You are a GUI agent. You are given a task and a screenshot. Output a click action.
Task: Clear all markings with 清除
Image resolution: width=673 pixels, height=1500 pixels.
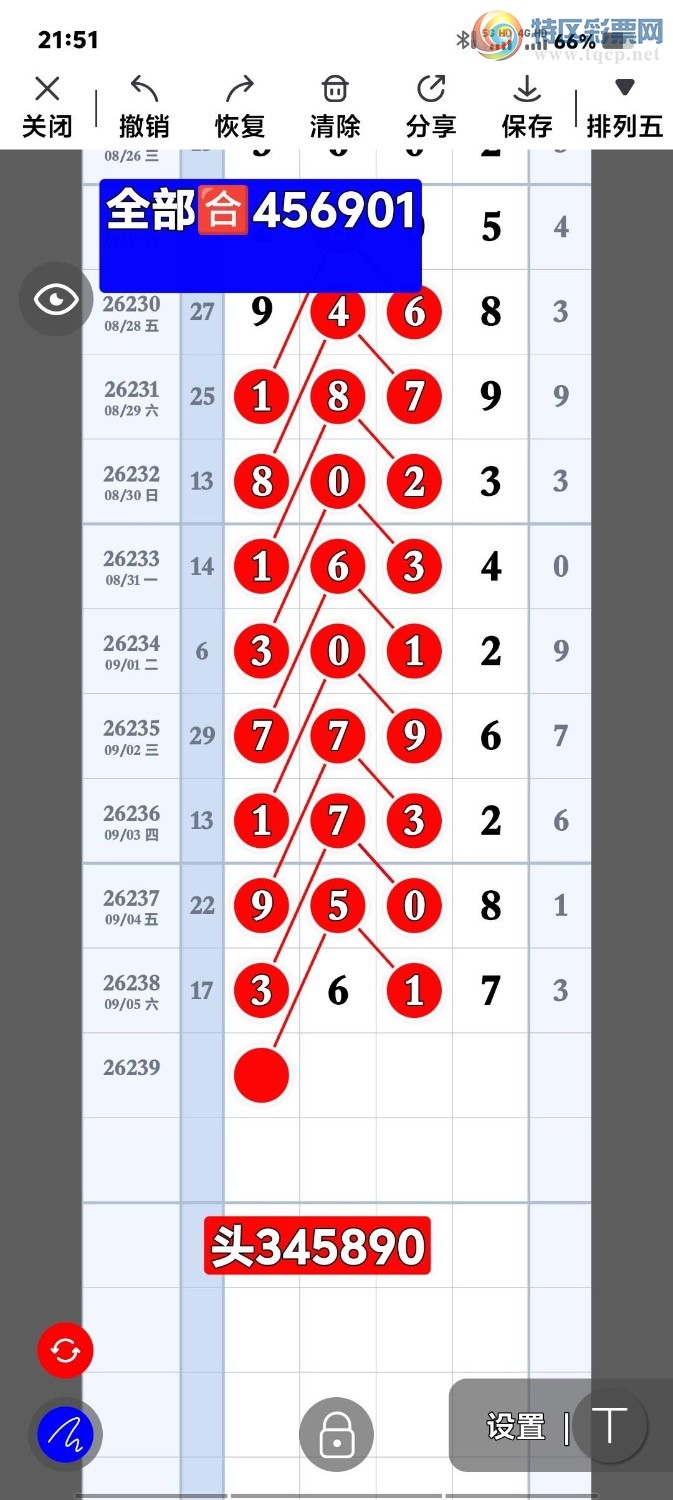(x=335, y=106)
